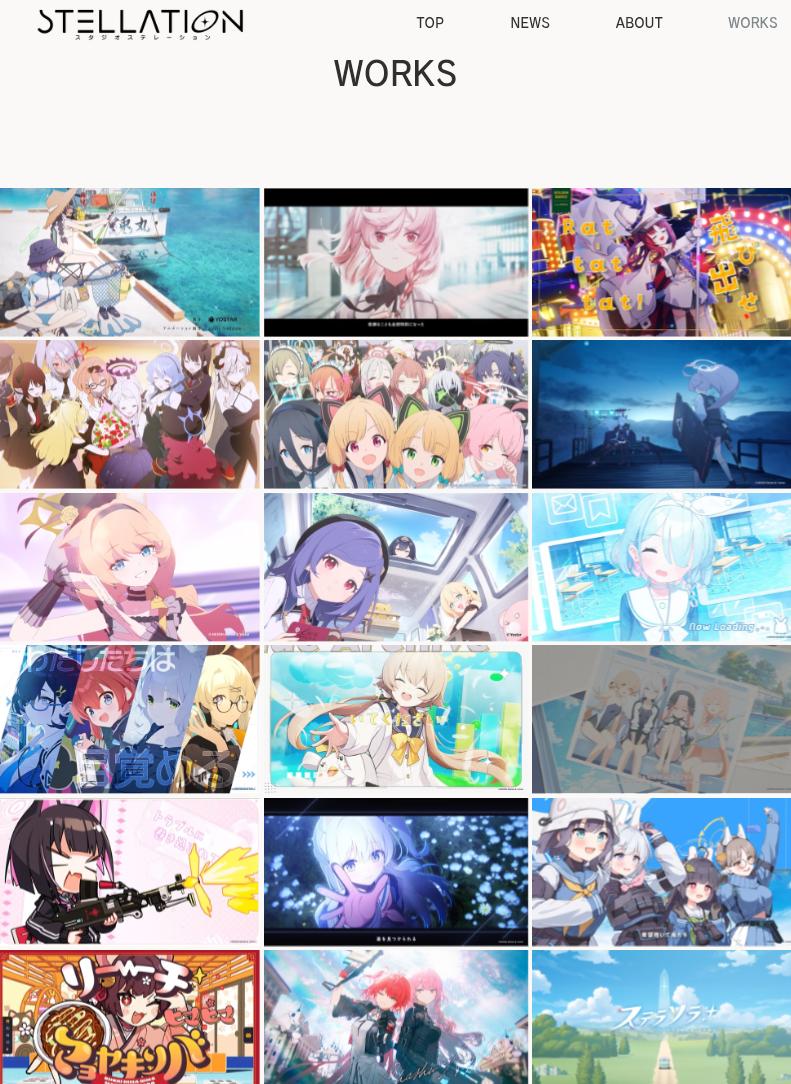Image resolution: width=791 pixels, height=1084 pixels.
Task: Open the ステラソラ landscape work
Action: pyautogui.click(x=661, y=1017)
